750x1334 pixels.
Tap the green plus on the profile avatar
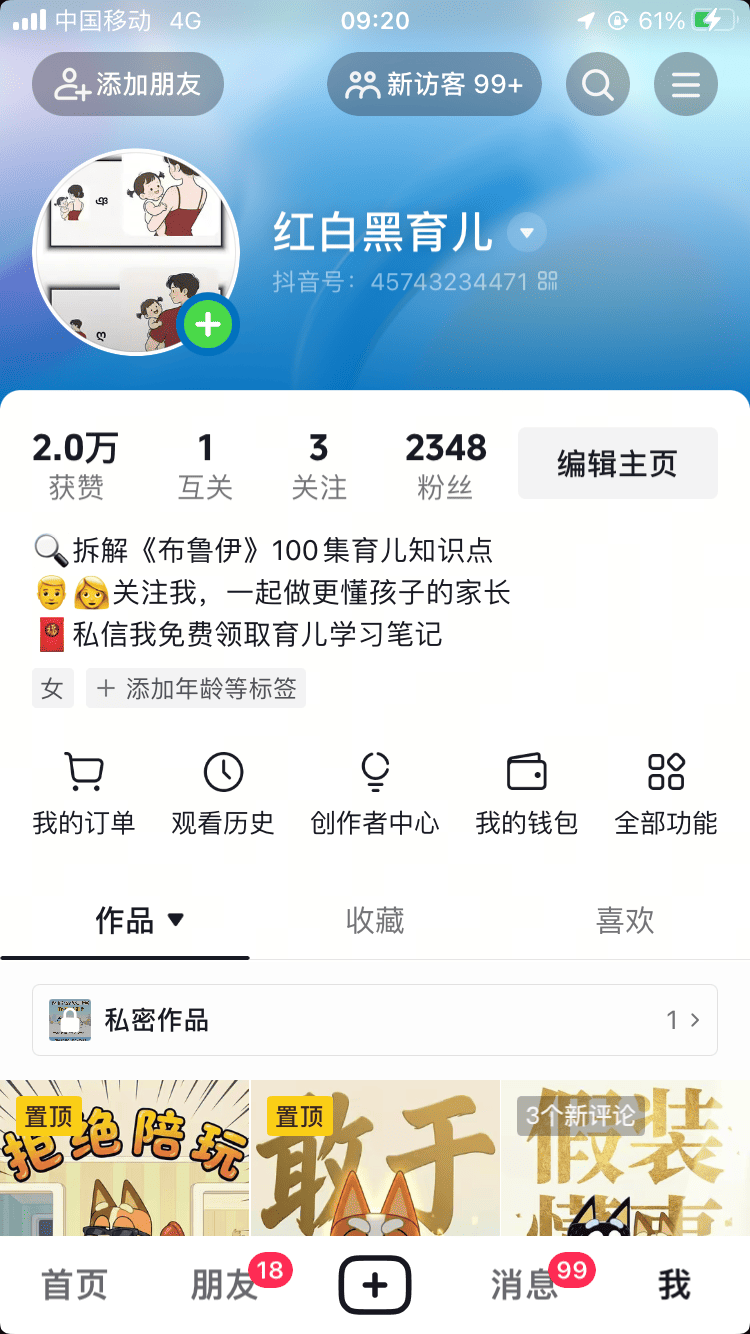click(x=207, y=324)
